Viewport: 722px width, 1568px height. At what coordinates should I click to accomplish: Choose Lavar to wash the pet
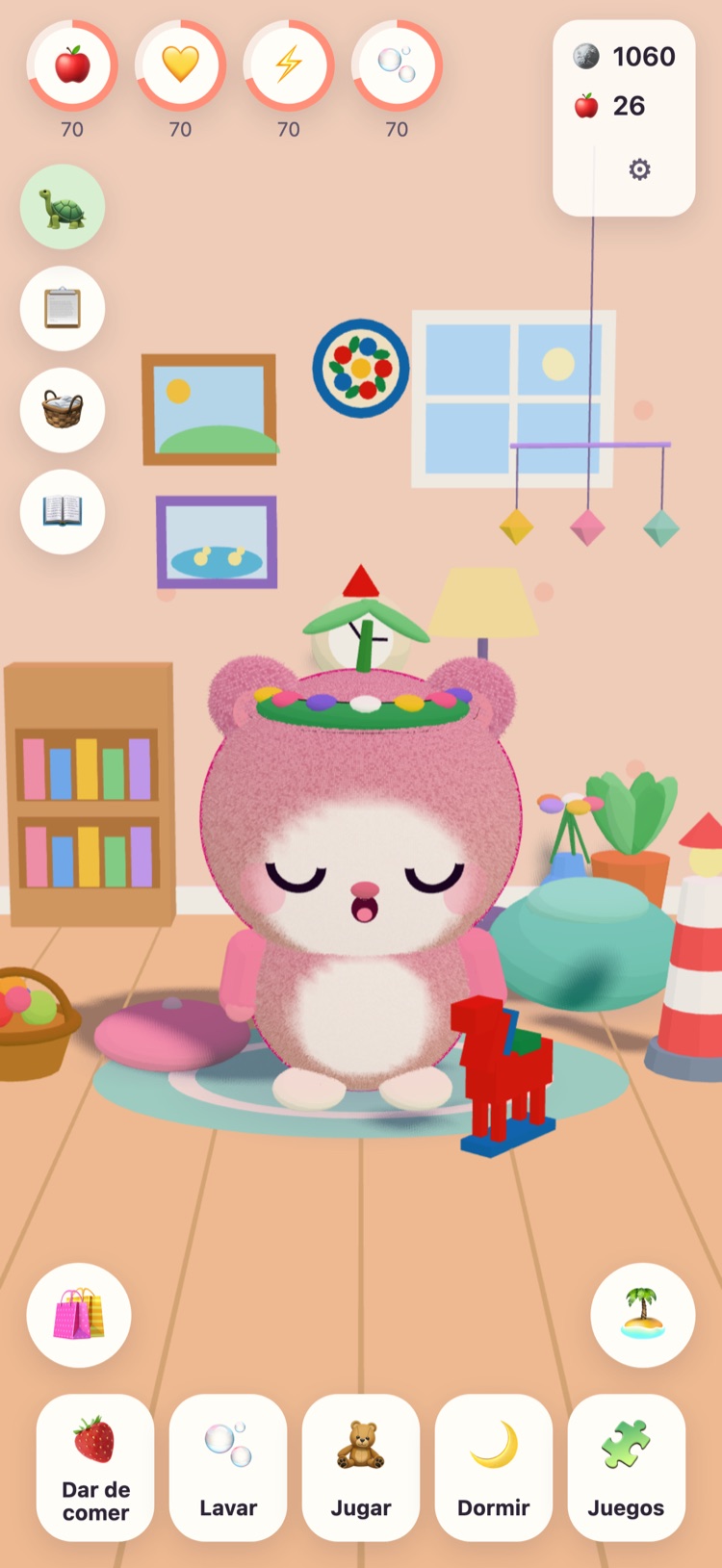[228, 1468]
